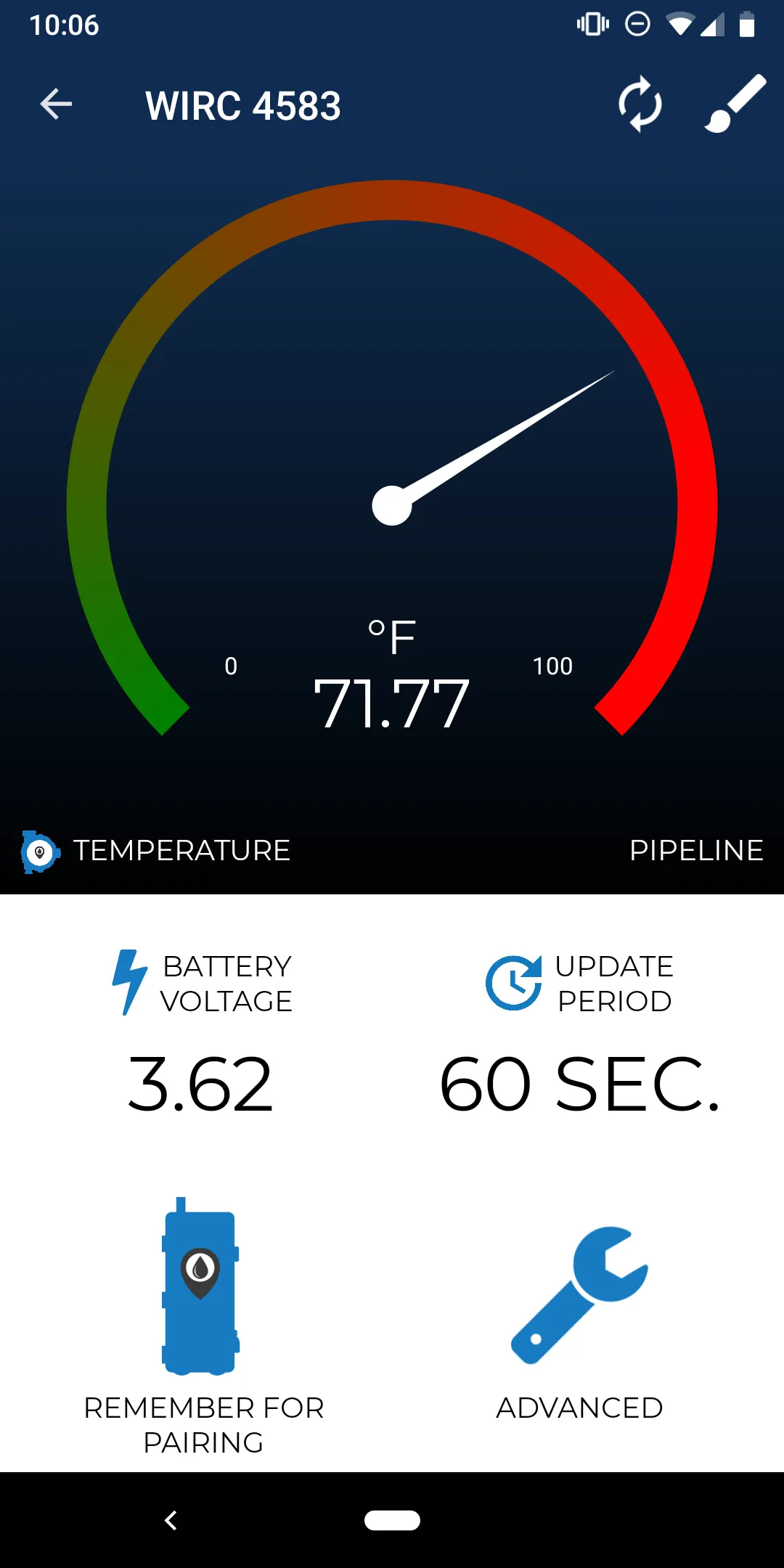
Task: Go back from WIRC 4583 screen
Action: tap(56, 105)
